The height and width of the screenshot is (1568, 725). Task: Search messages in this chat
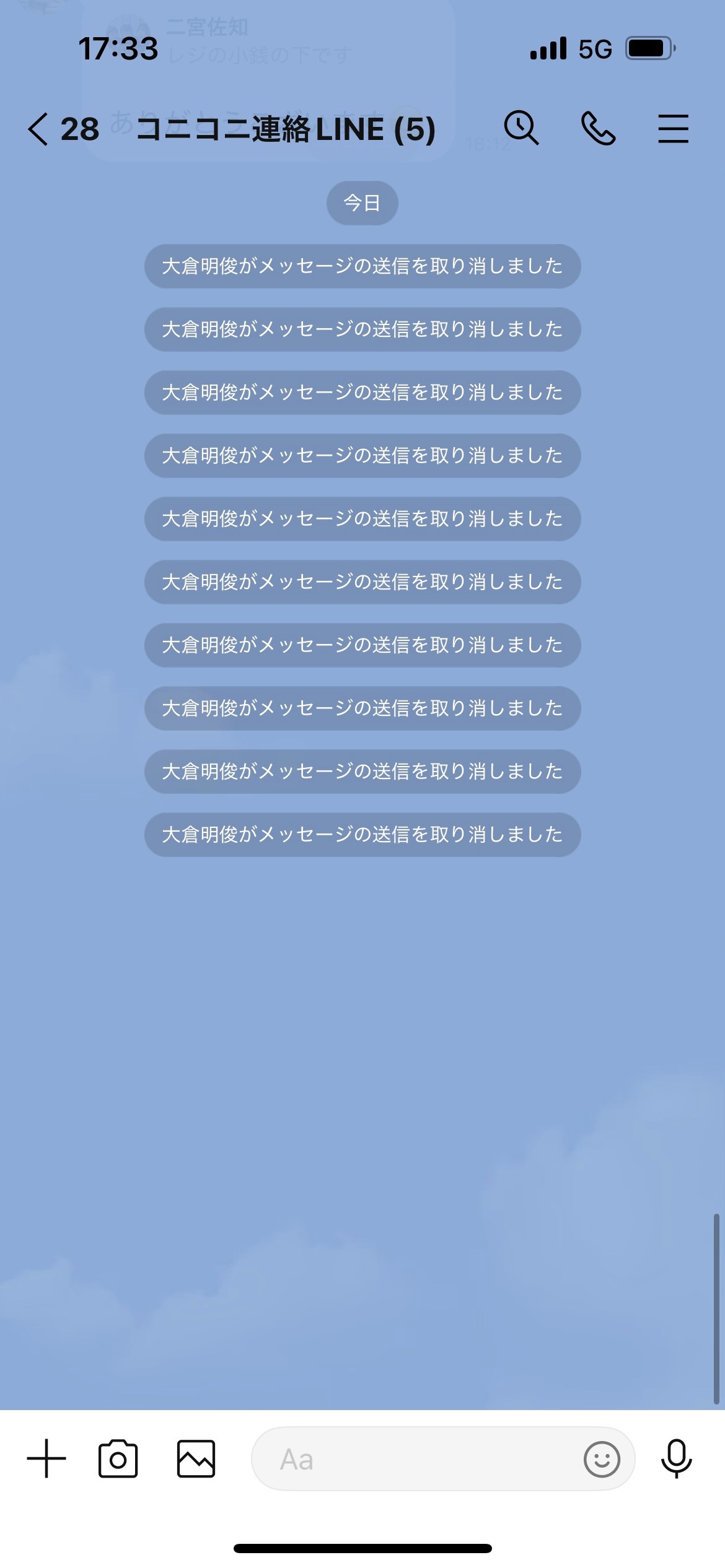click(x=521, y=128)
